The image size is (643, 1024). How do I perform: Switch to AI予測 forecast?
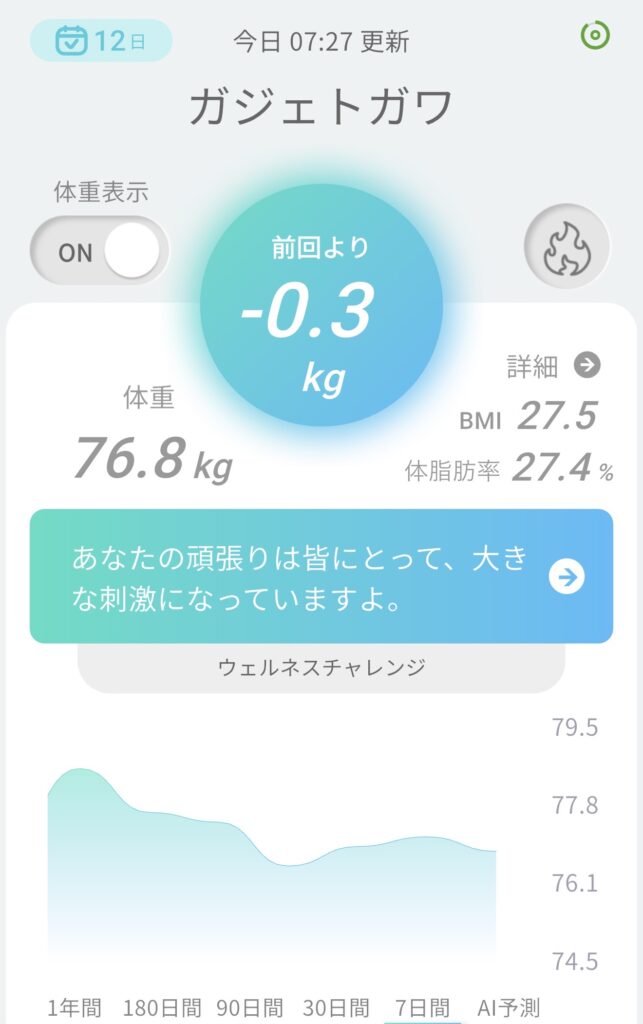tap(508, 1007)
